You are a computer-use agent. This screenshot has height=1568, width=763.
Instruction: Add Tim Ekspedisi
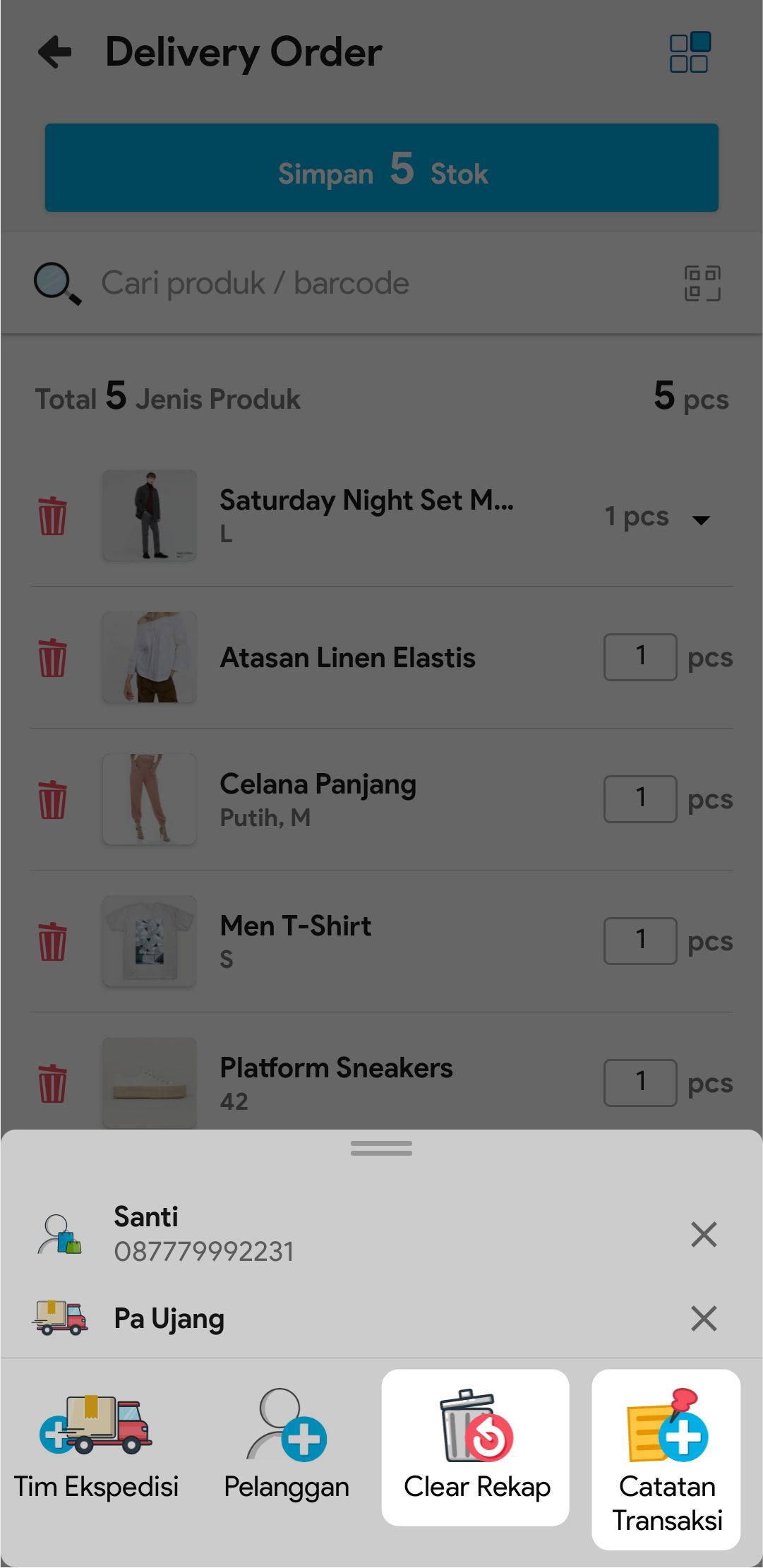click(x=97, y=1447)
